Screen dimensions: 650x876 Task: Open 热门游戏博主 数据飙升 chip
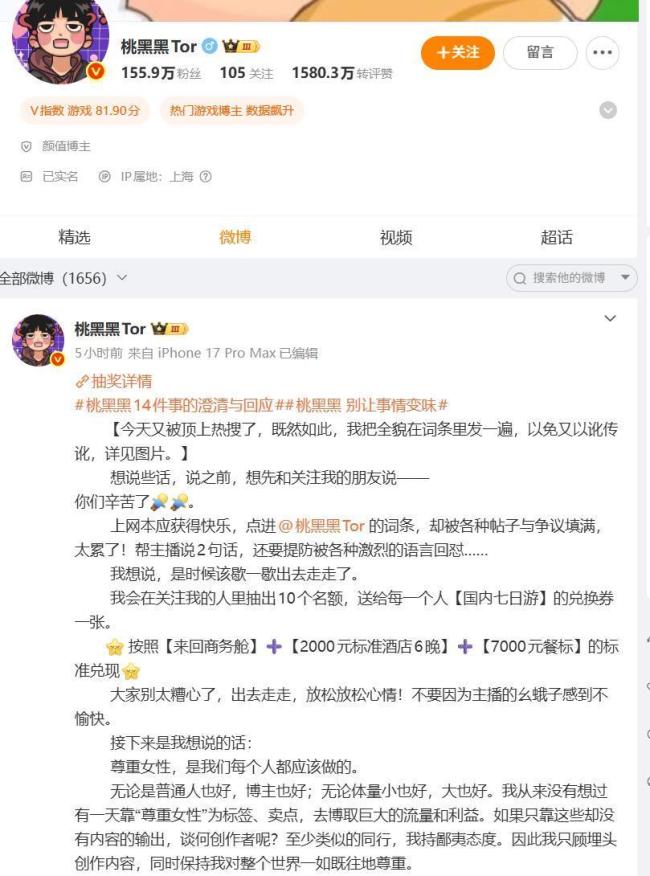(x=231, y=110)
